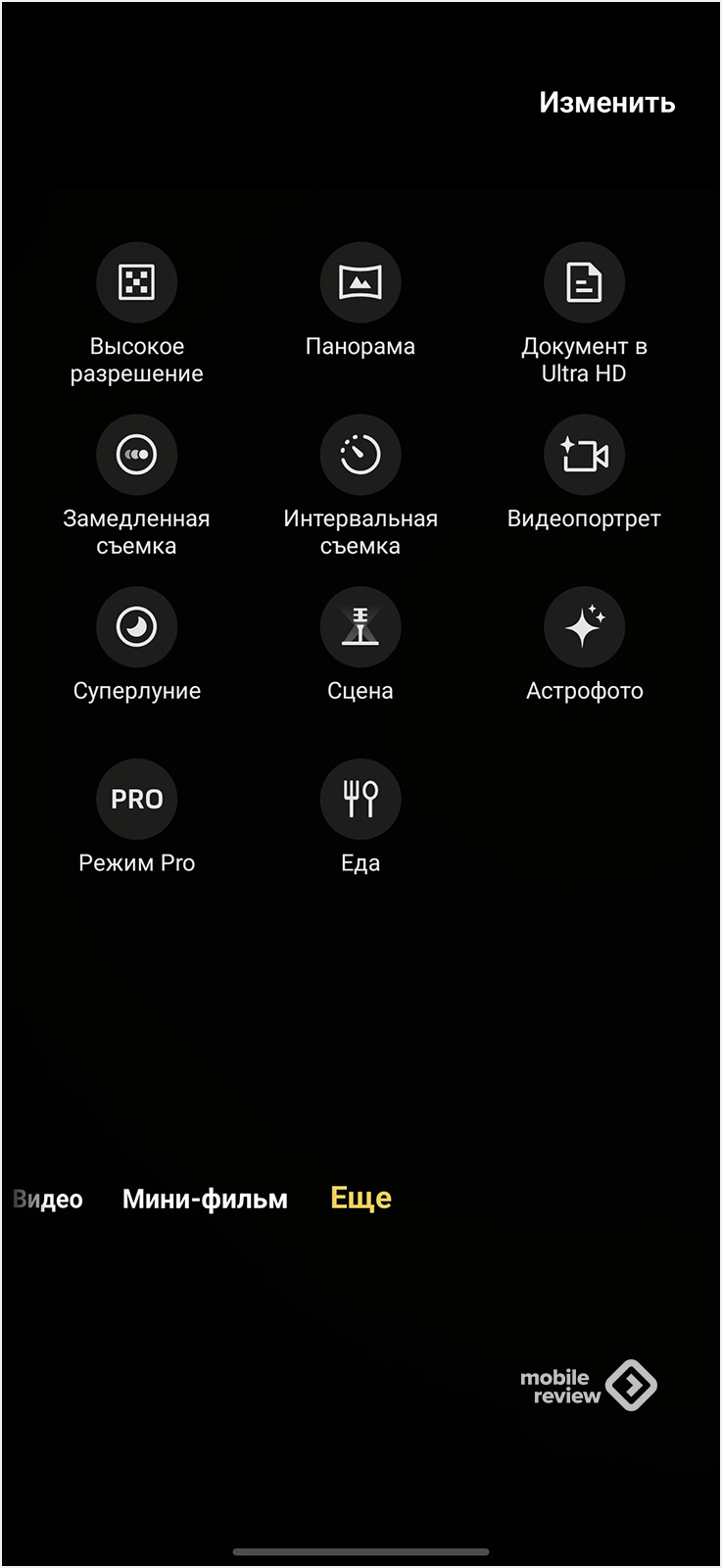Screen dimensions: 722x1568
Task: Open the Видеопортрет mode
Action: point(584,455)
